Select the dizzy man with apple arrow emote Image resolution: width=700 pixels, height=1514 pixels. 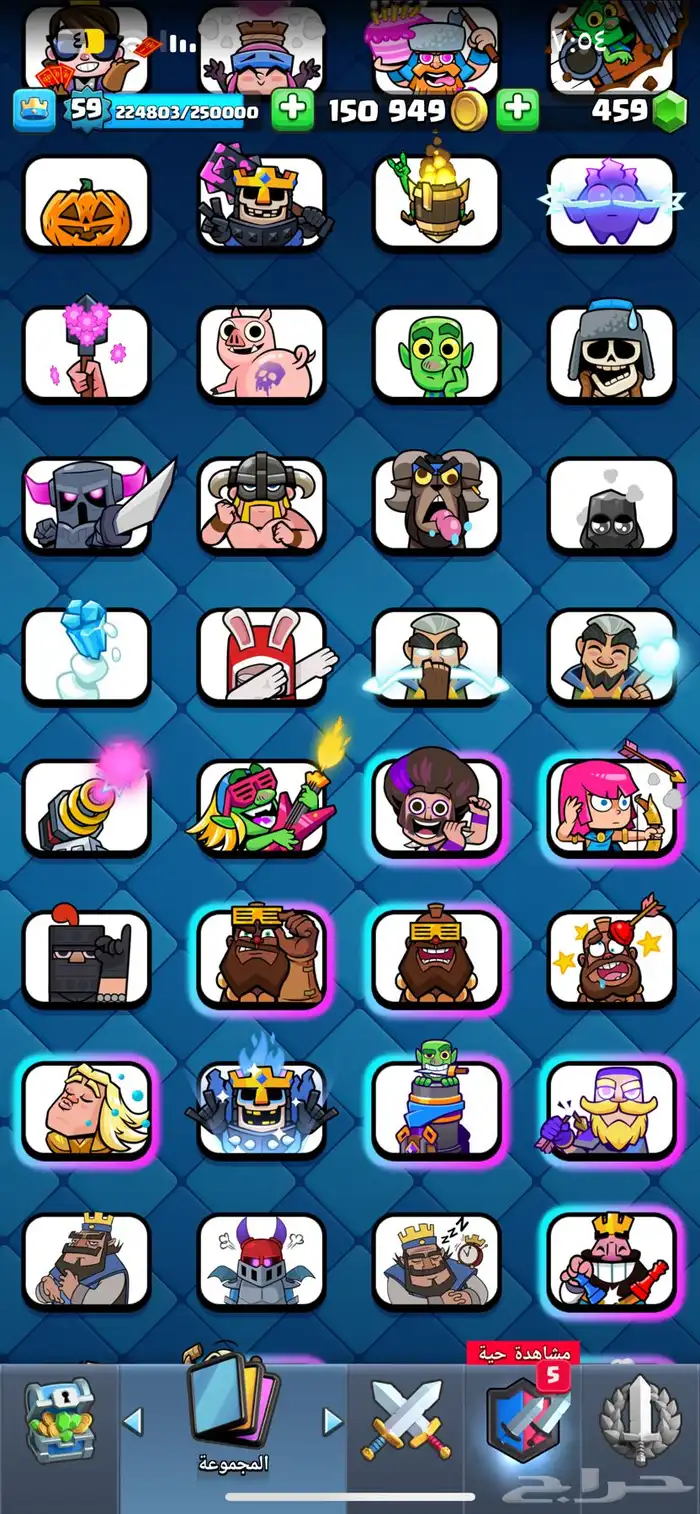click(612, 957)
